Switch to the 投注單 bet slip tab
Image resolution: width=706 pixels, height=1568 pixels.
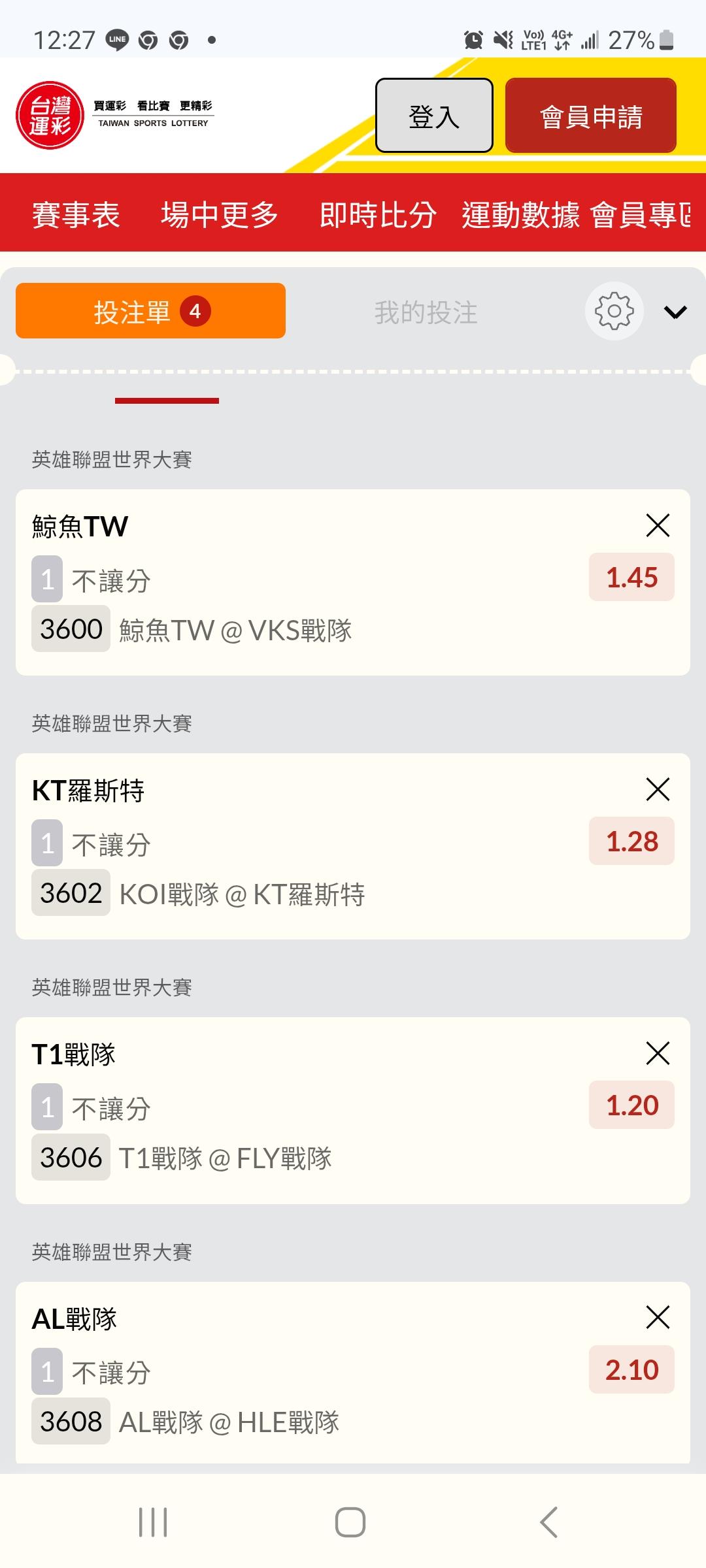click(150, 311)
